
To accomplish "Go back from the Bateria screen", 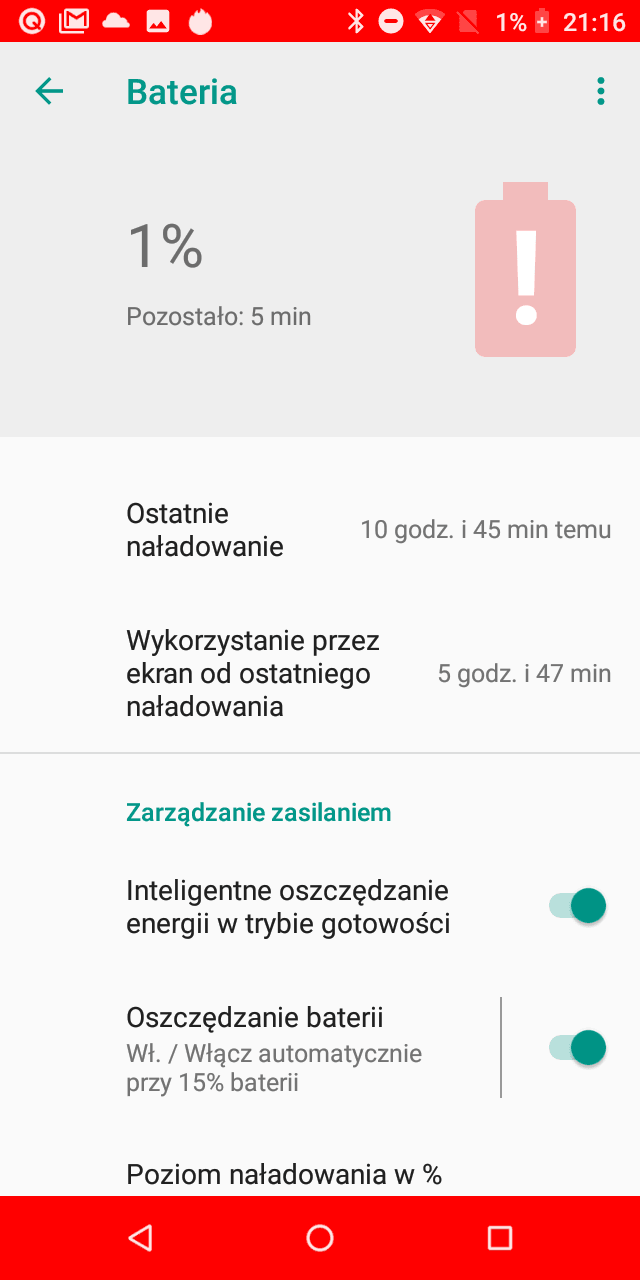I will [x=49, y=92].
